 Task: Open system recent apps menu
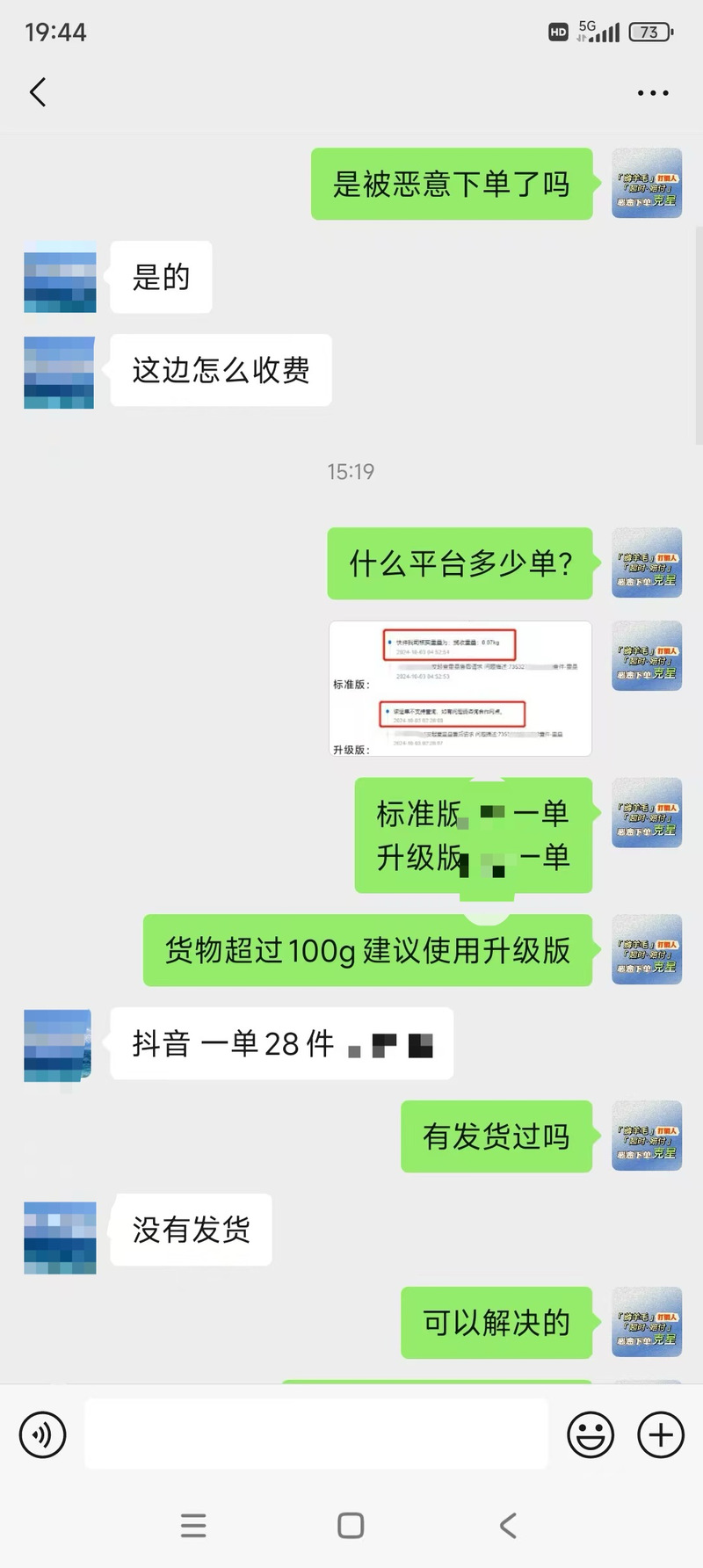[x=193, y=1525]
